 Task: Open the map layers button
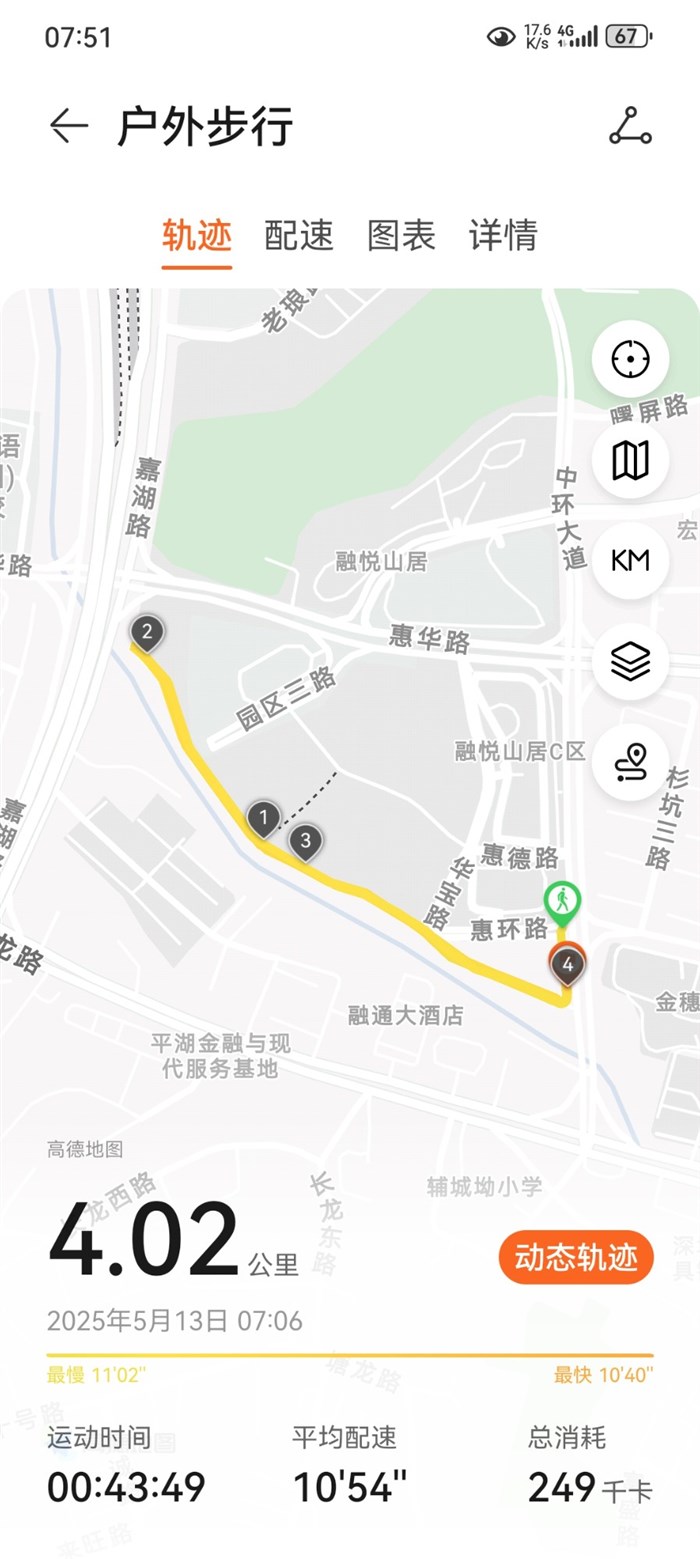[x=630, y=661]
